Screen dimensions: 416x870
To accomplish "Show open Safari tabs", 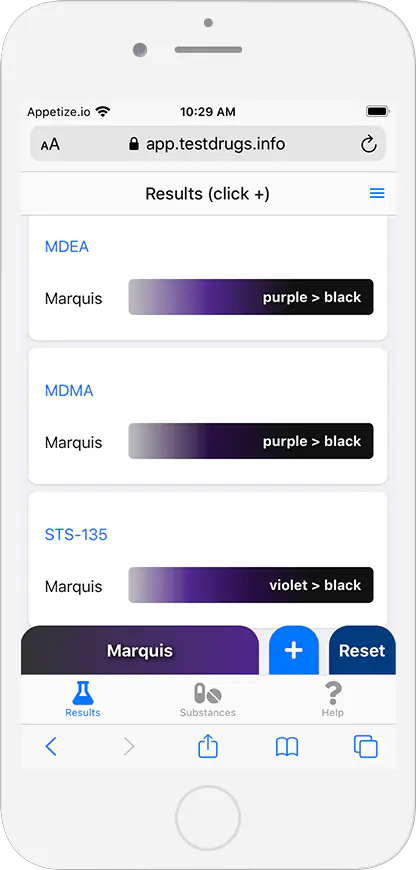I will [x=366, y=747].
